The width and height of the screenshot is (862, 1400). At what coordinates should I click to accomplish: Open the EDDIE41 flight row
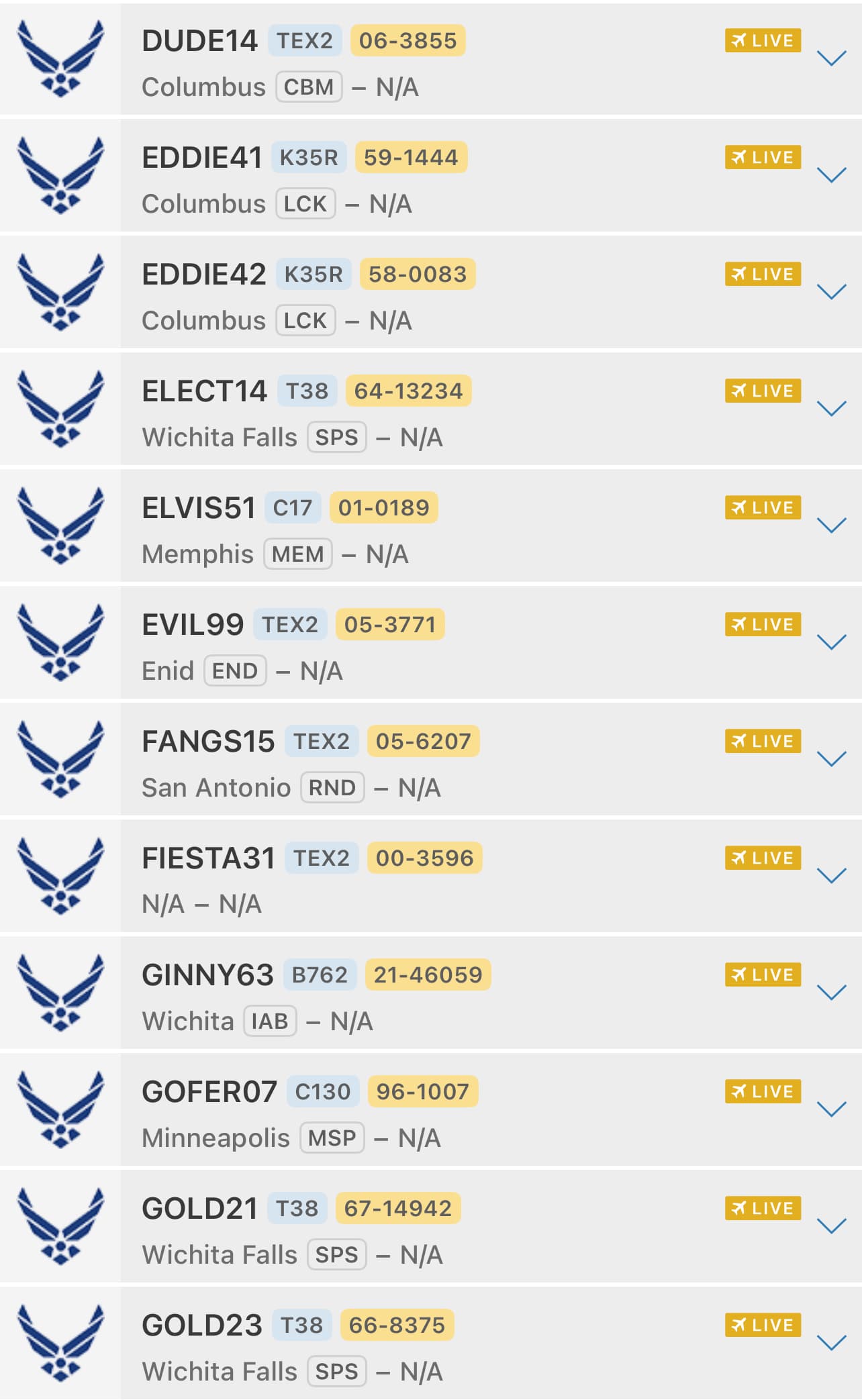pyautogui.click(x=201, y=158)
